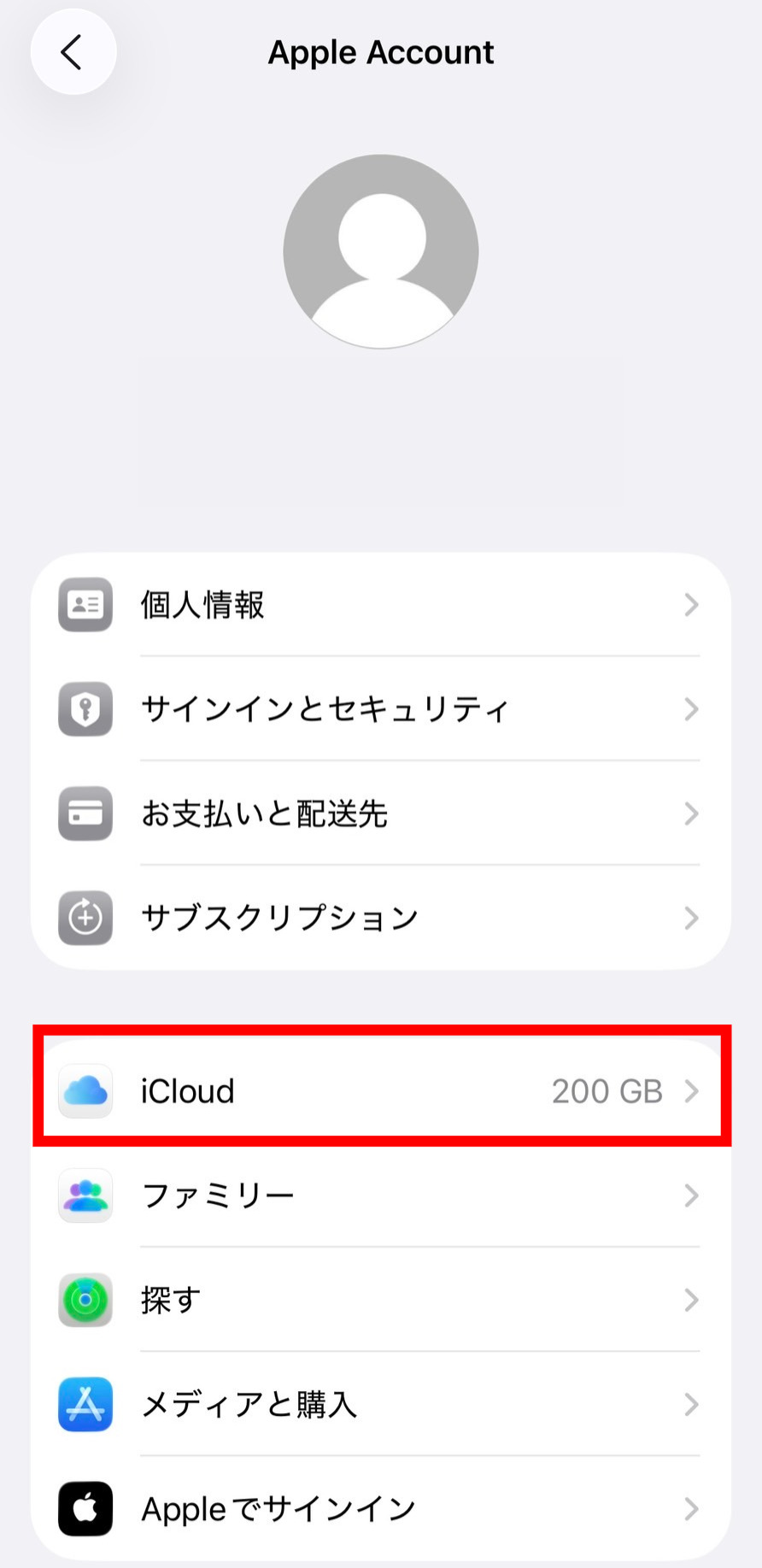762x1568 pixels.
Task: Expand the ファミリー row chevron
Action: (692, 1195)
